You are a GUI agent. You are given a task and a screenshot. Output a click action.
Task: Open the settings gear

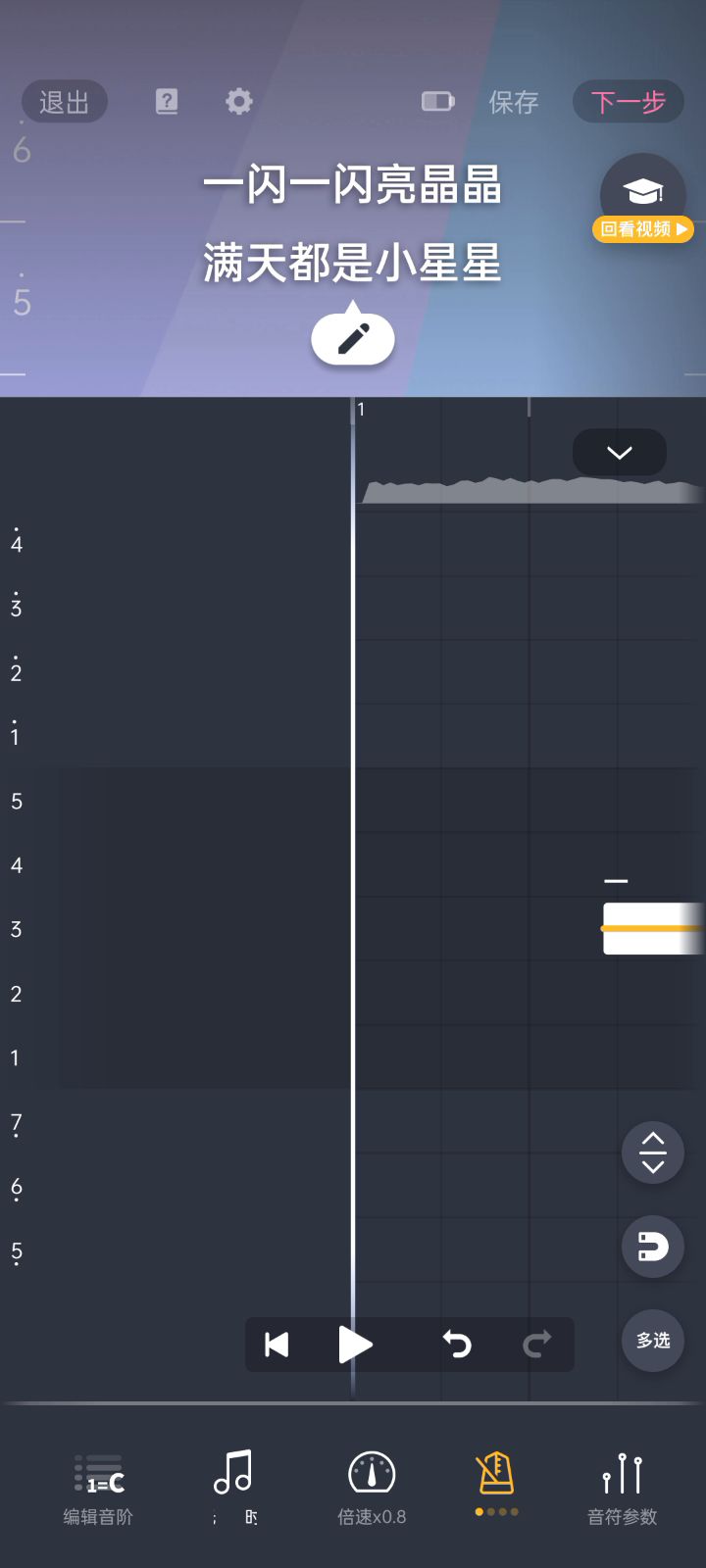point(238,101)
